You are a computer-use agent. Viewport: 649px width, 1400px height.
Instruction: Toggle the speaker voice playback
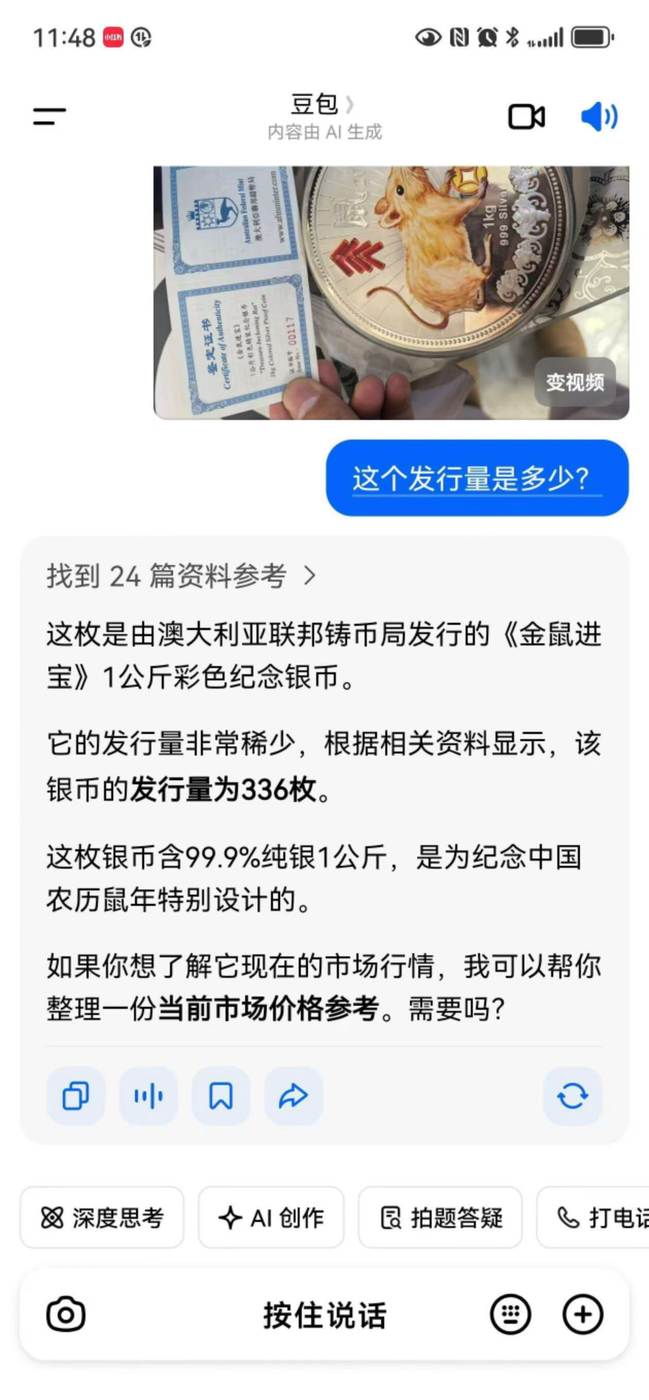point(599,117)
